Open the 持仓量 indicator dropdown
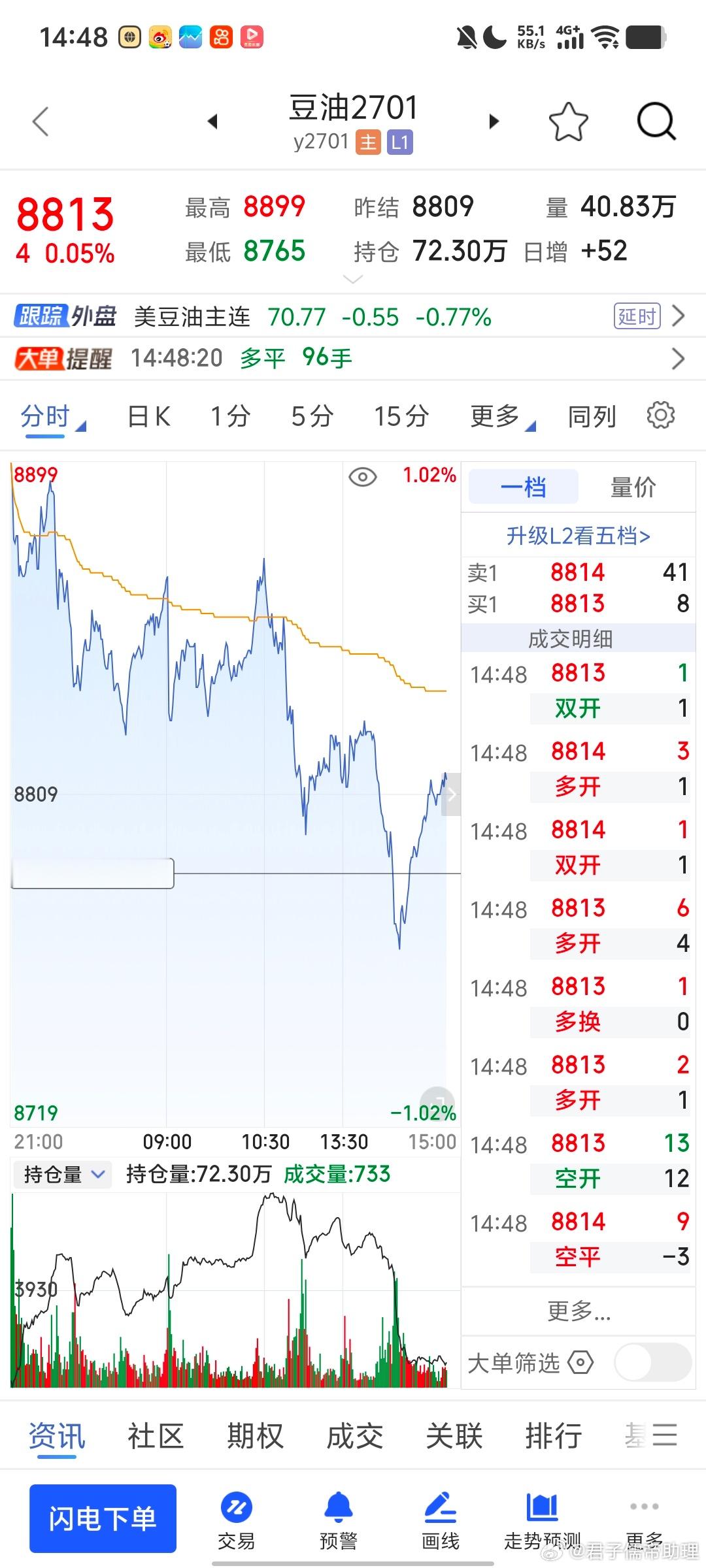Screen dimensions: 706x1568 click(63, 1175)
